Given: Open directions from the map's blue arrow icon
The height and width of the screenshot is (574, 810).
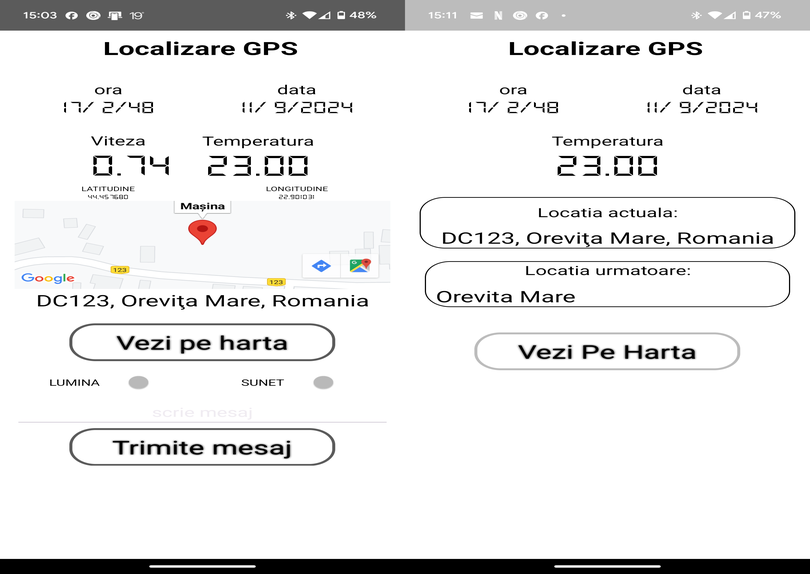Looking at the screenshot, I should 321,265.
